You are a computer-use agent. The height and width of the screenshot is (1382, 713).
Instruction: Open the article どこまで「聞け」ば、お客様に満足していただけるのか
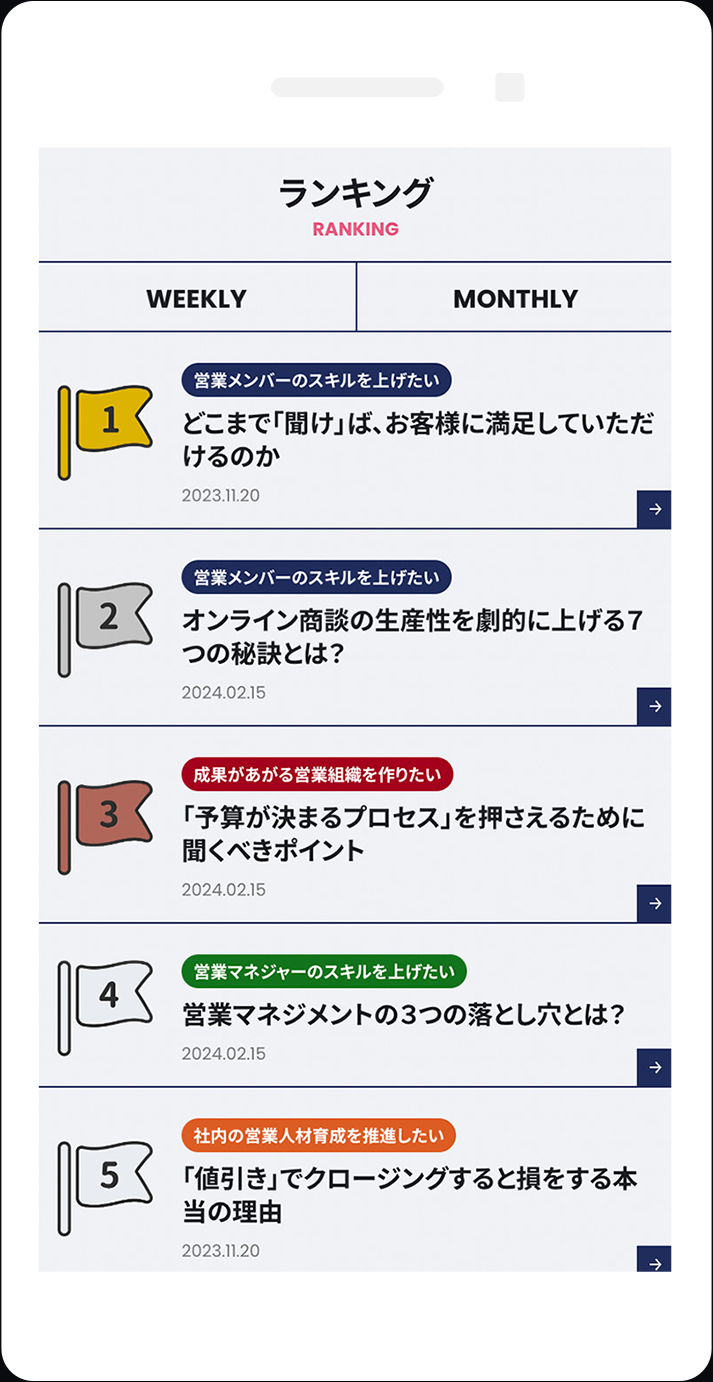point(417,440)
